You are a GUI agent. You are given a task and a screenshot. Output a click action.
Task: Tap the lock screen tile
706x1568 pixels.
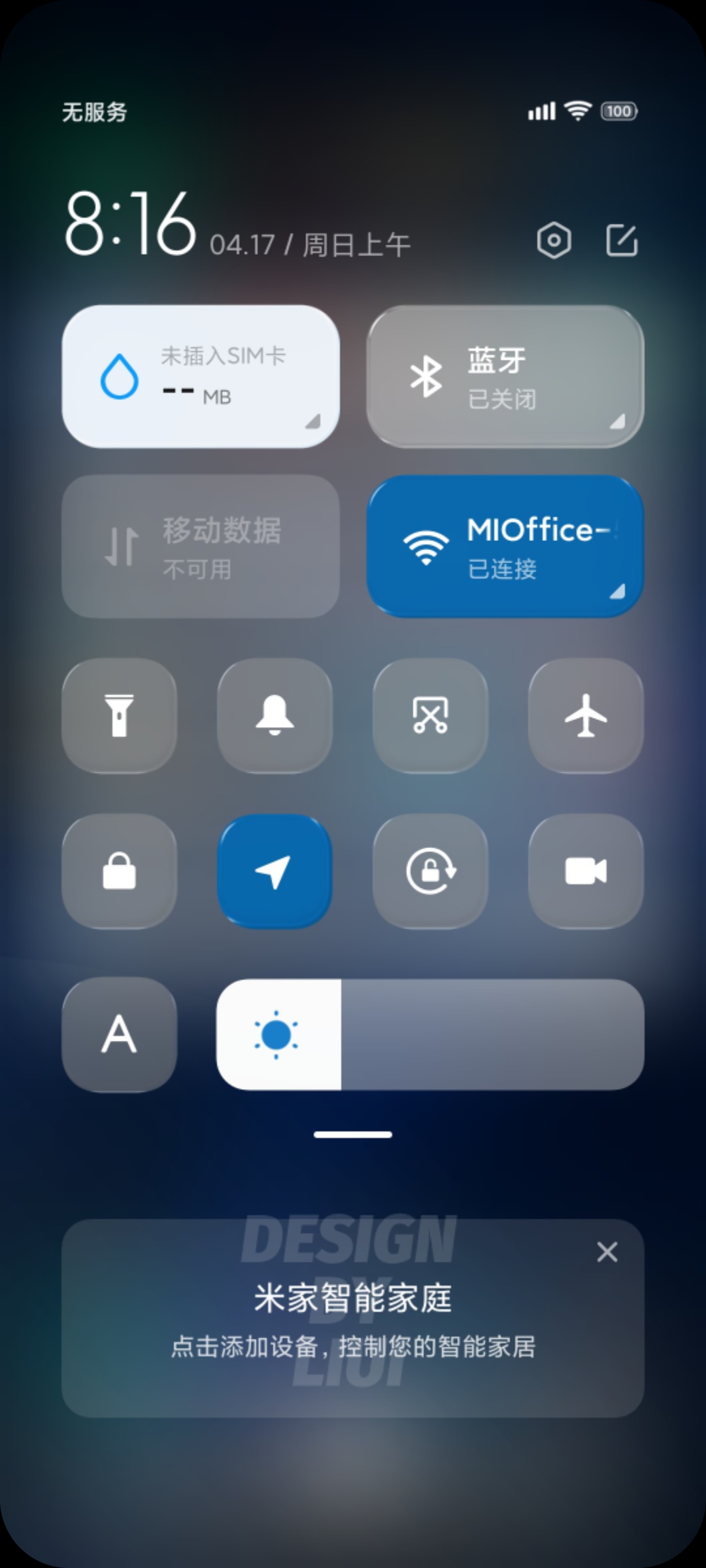[x=119, y=871]
